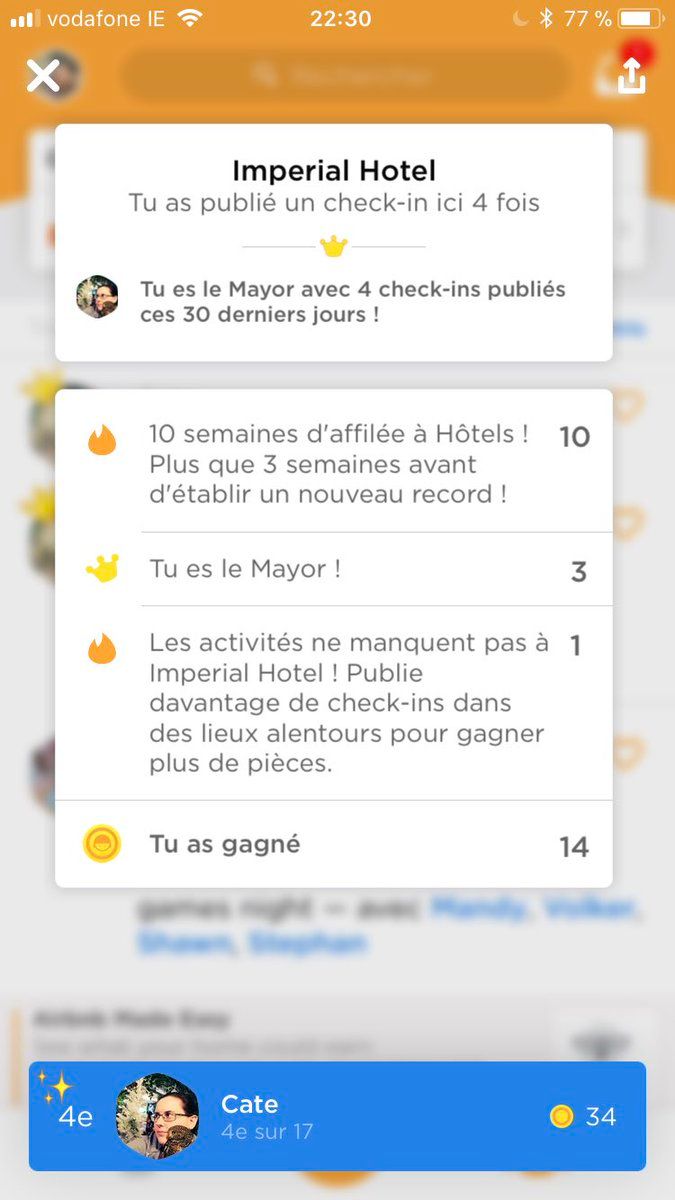Screen dimensions: 675x1200
Task: Open Cate's leaderboard ranking banner
Action: [x=337, y=1116]
